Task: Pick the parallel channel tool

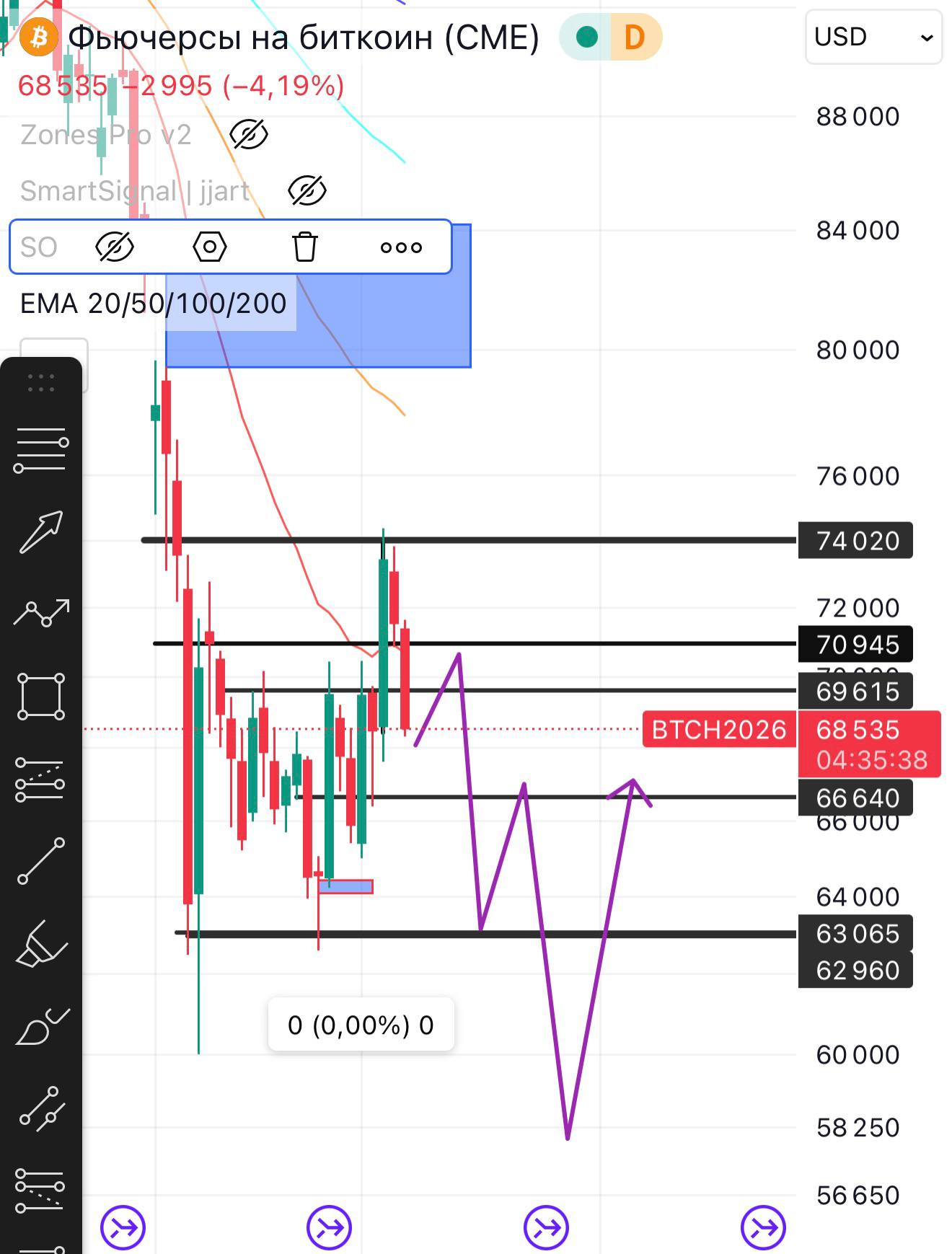Action: coord(41,1108)
